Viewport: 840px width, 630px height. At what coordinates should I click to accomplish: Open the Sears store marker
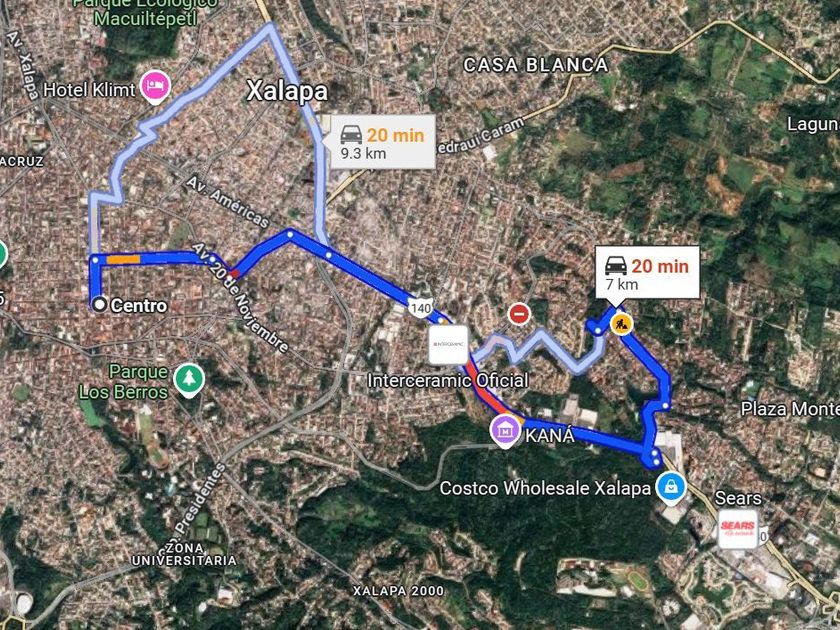(x=738, y=528)
